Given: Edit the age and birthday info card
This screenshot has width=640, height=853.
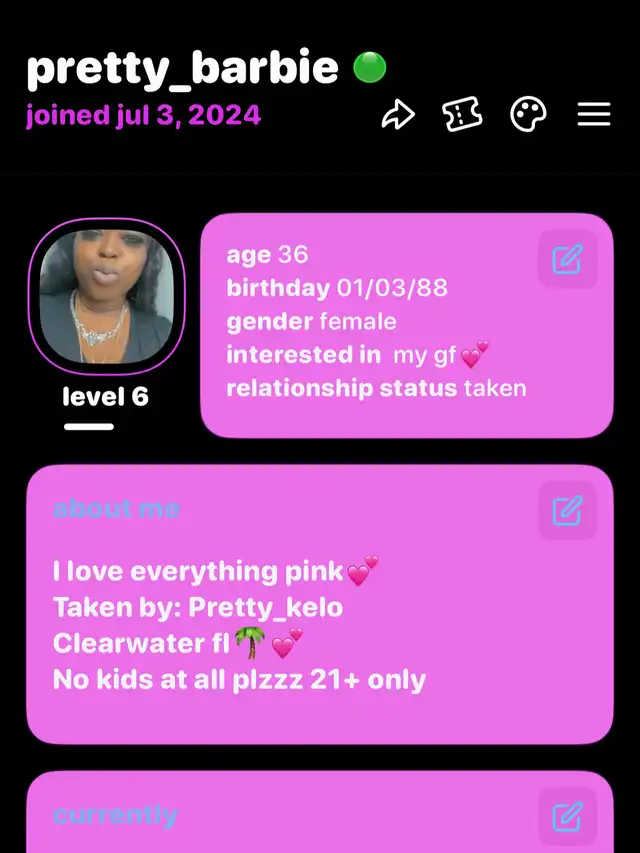Looking at the screenshot, I should pyautogui.click(x=567, y=260).
